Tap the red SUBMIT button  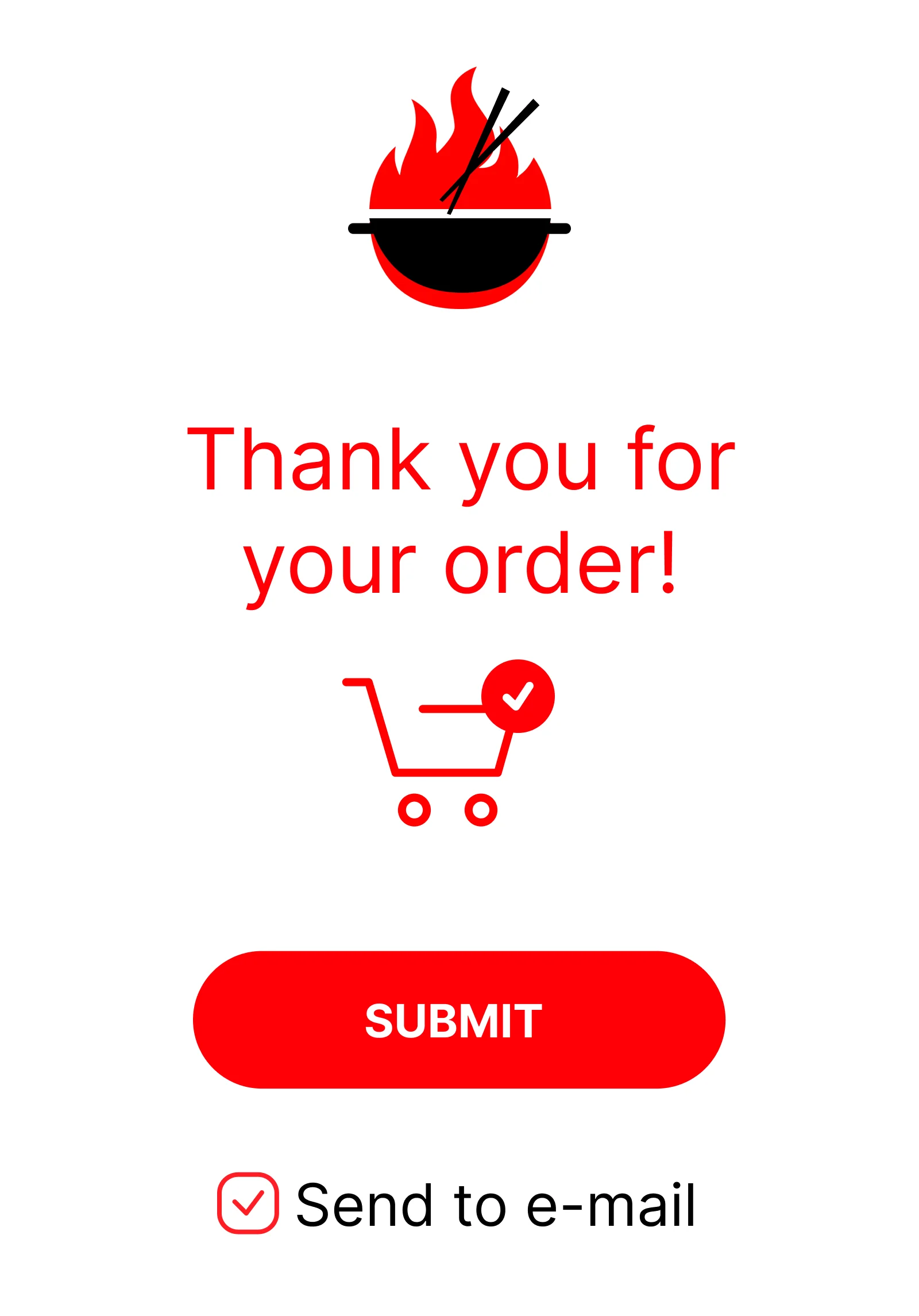[x=459, y=1020]
